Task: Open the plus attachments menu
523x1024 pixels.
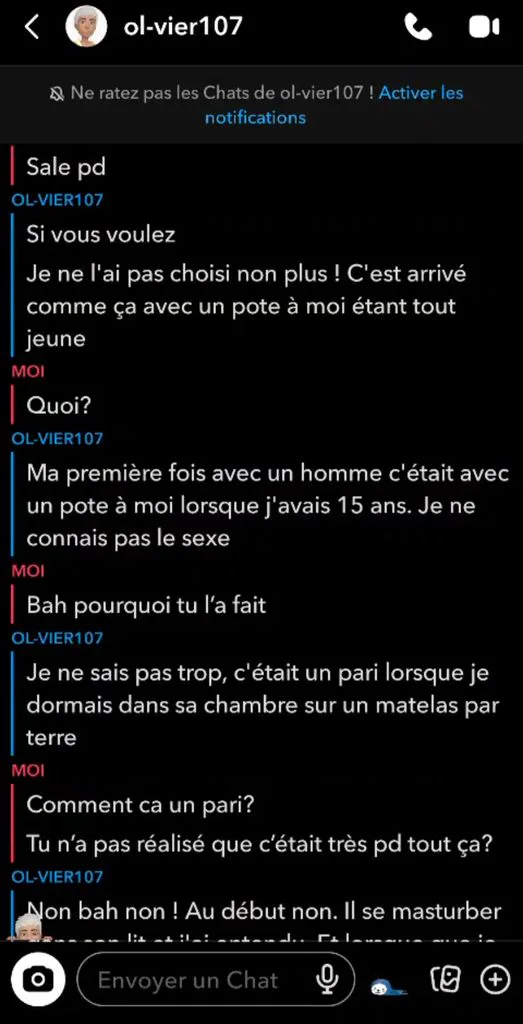Action: (495, 979)
